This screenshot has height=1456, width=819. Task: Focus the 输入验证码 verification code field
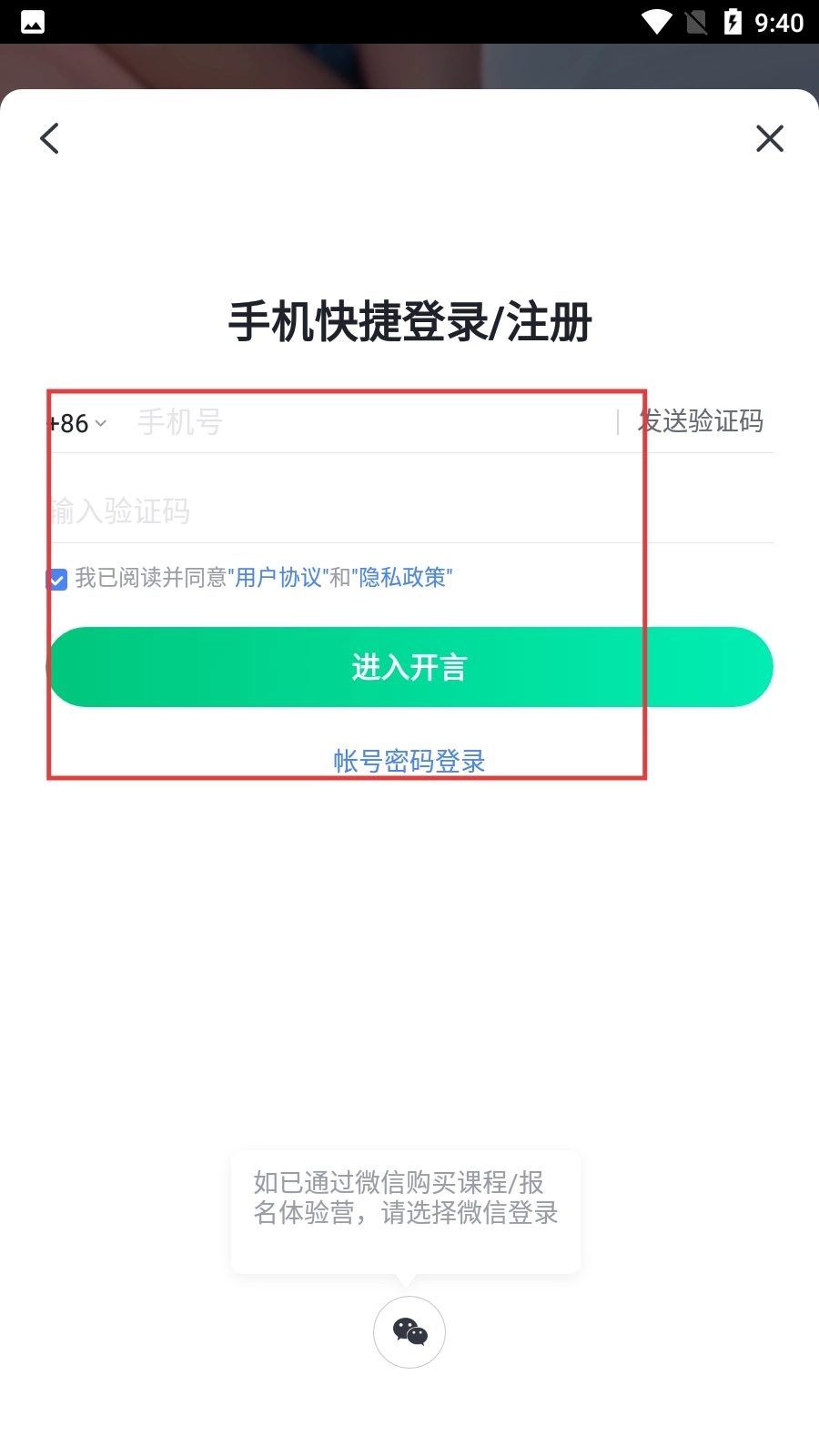(x=409, y=511)
